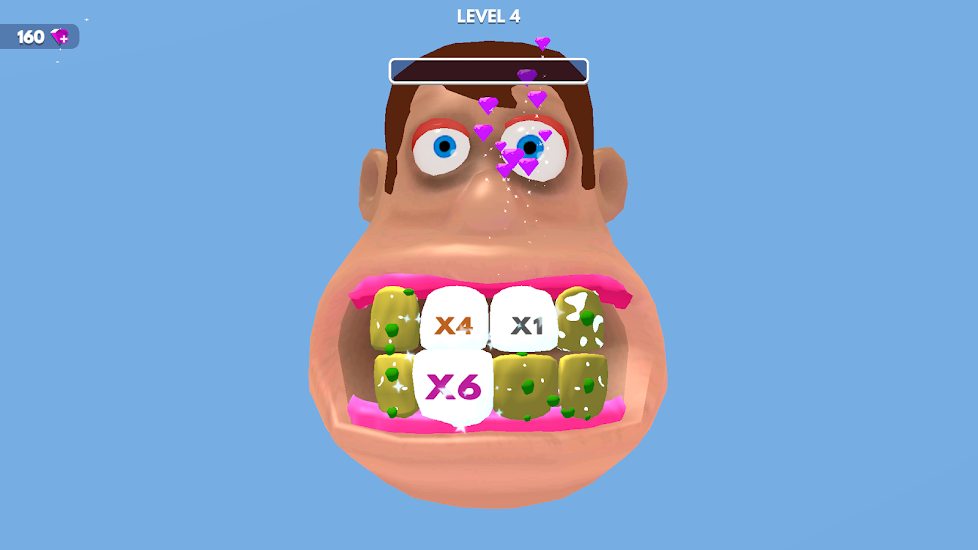Select the X4 tooth
Image resolution: width=978 pixels, height=550 pixels.
[x=453, y=324]
